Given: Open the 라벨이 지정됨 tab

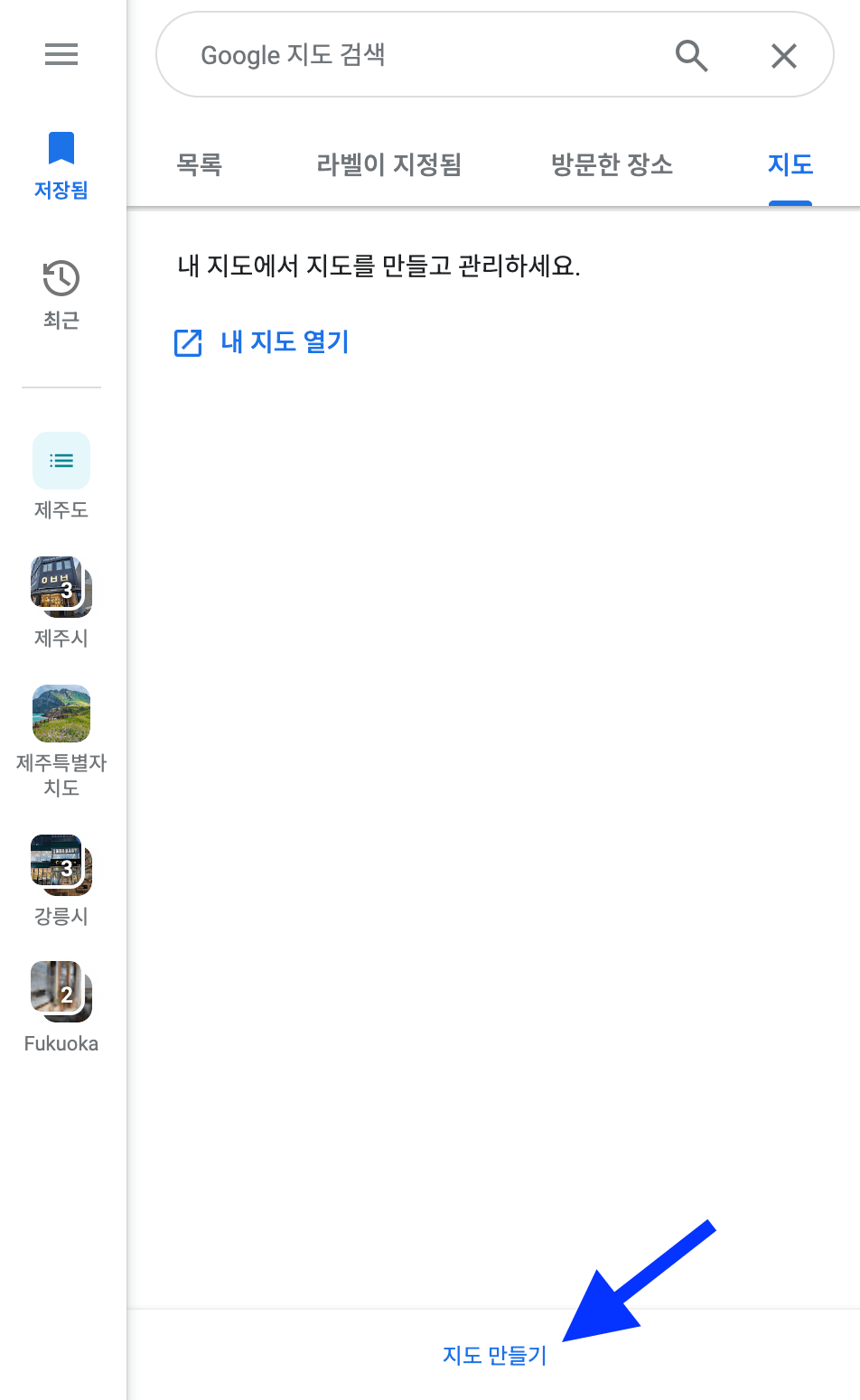Looking at the screenshot, I should (x=388, y=165).
